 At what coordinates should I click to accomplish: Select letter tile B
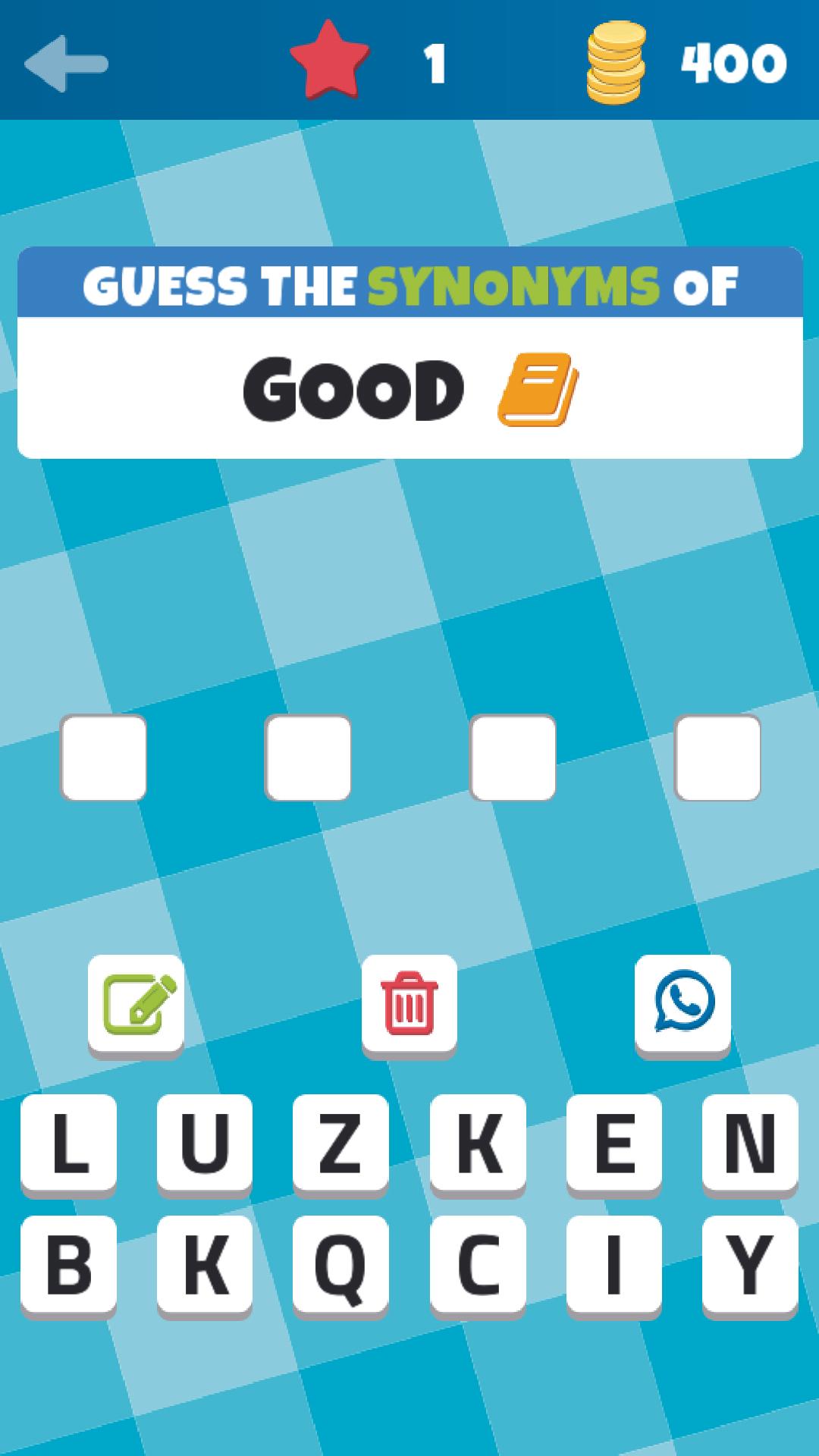tap(68, 1263)
